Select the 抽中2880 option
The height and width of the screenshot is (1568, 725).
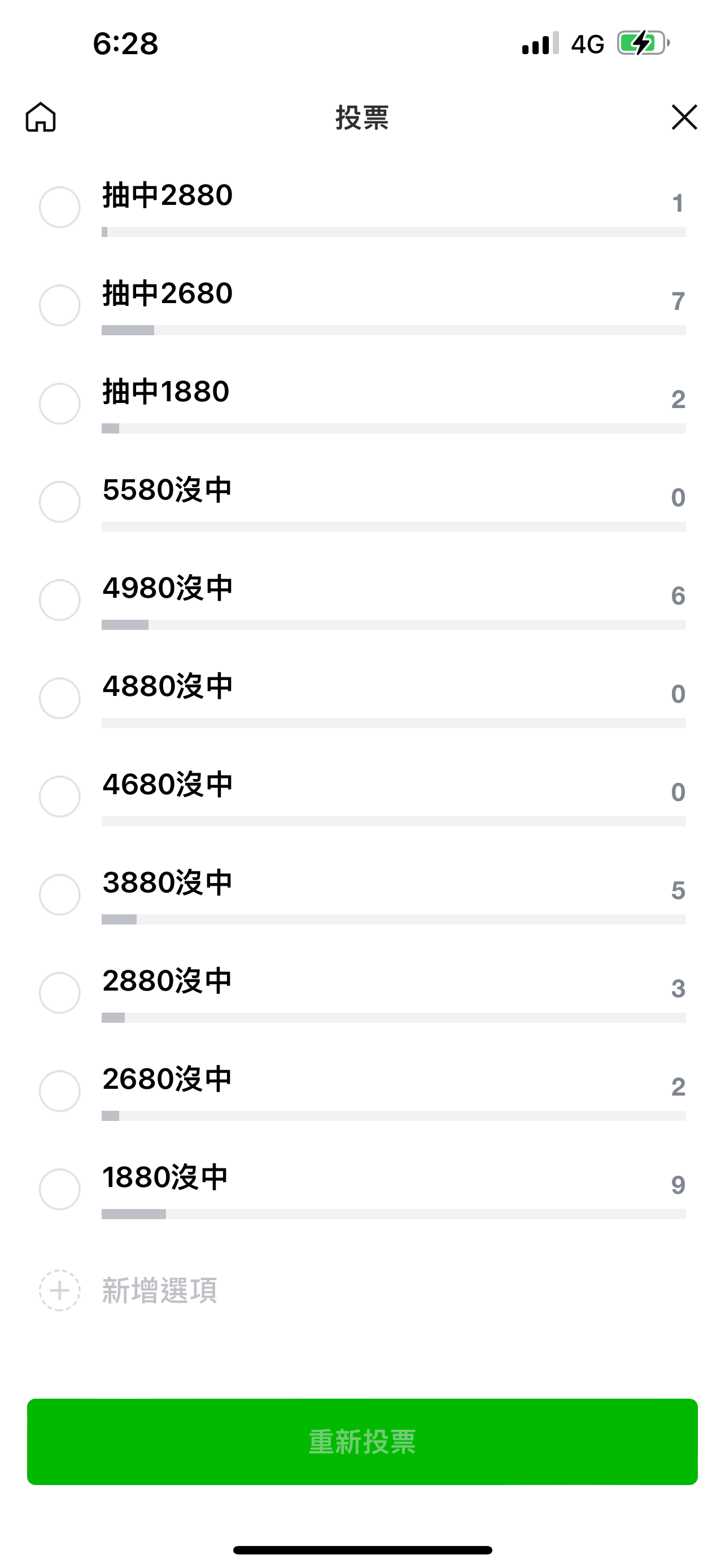click(x=60, y=207)
